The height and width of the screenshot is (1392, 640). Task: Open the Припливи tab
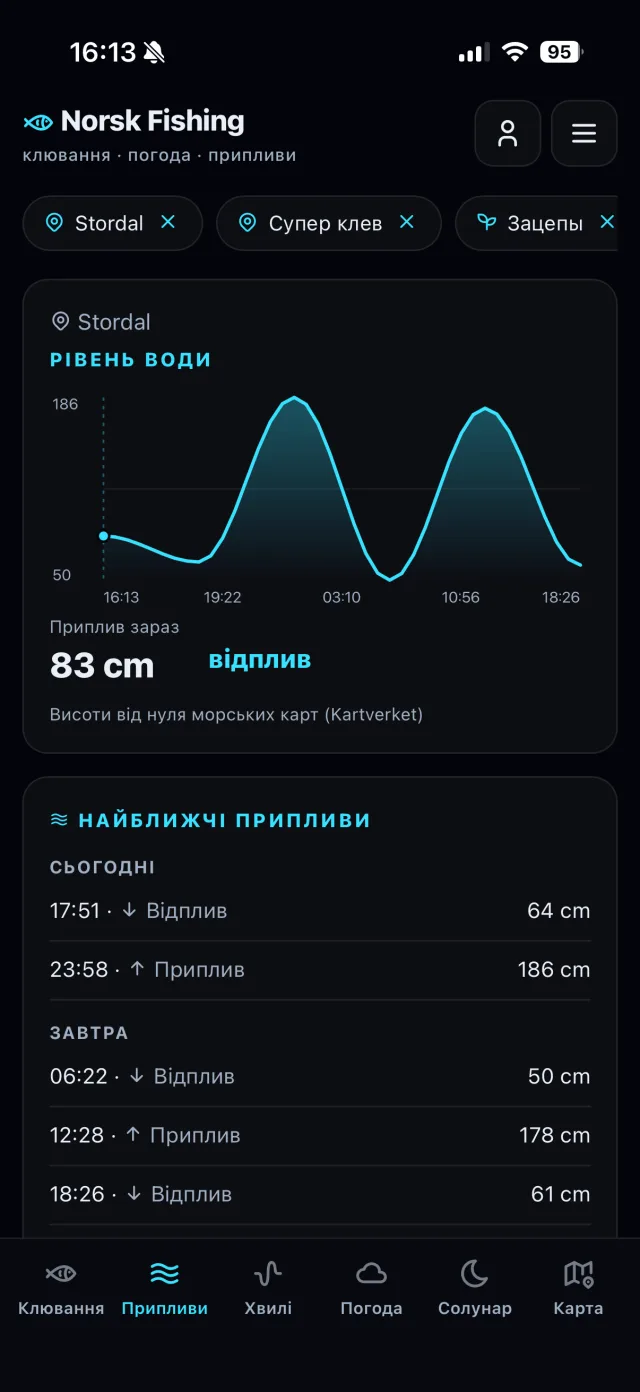click(x=164, y=1289)
